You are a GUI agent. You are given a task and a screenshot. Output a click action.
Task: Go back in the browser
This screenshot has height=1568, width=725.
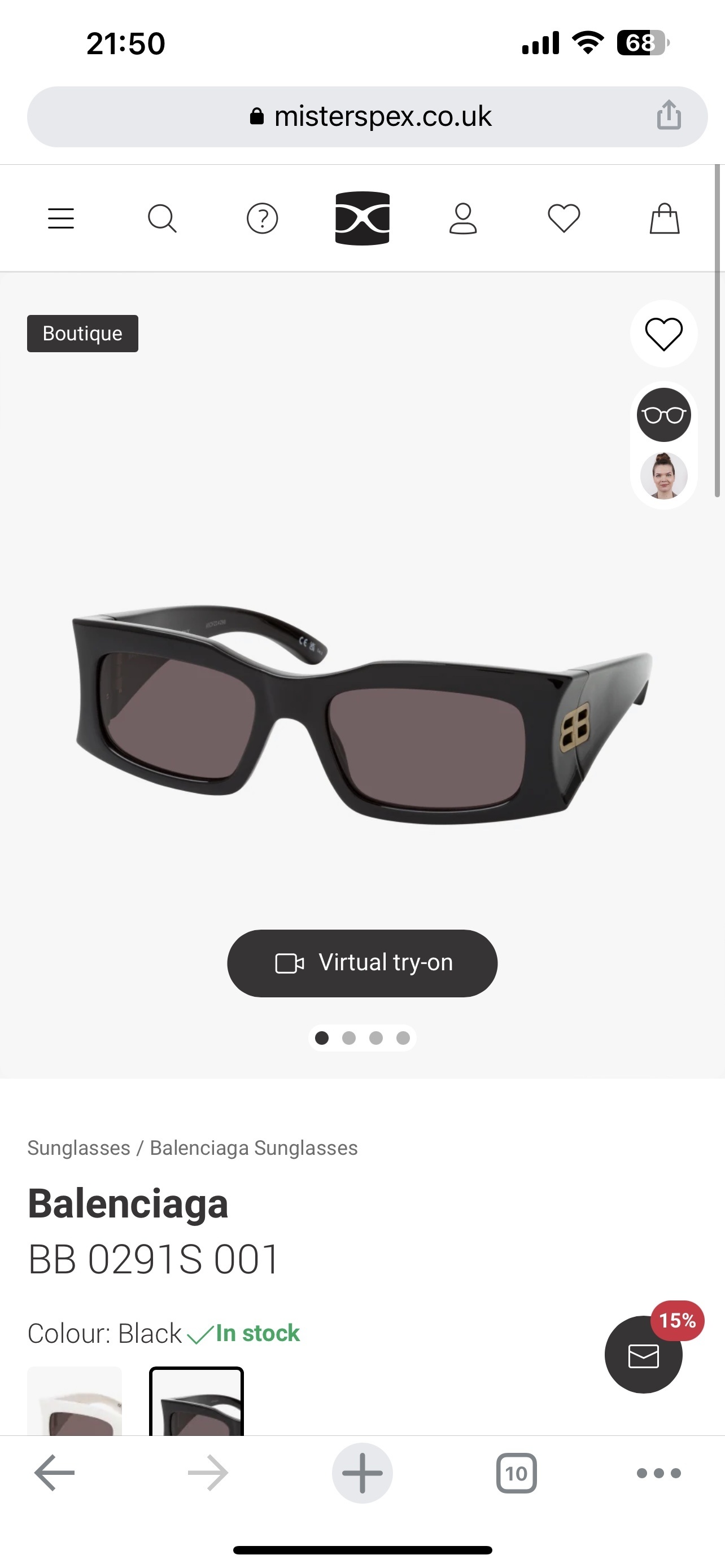point(55,1473)
